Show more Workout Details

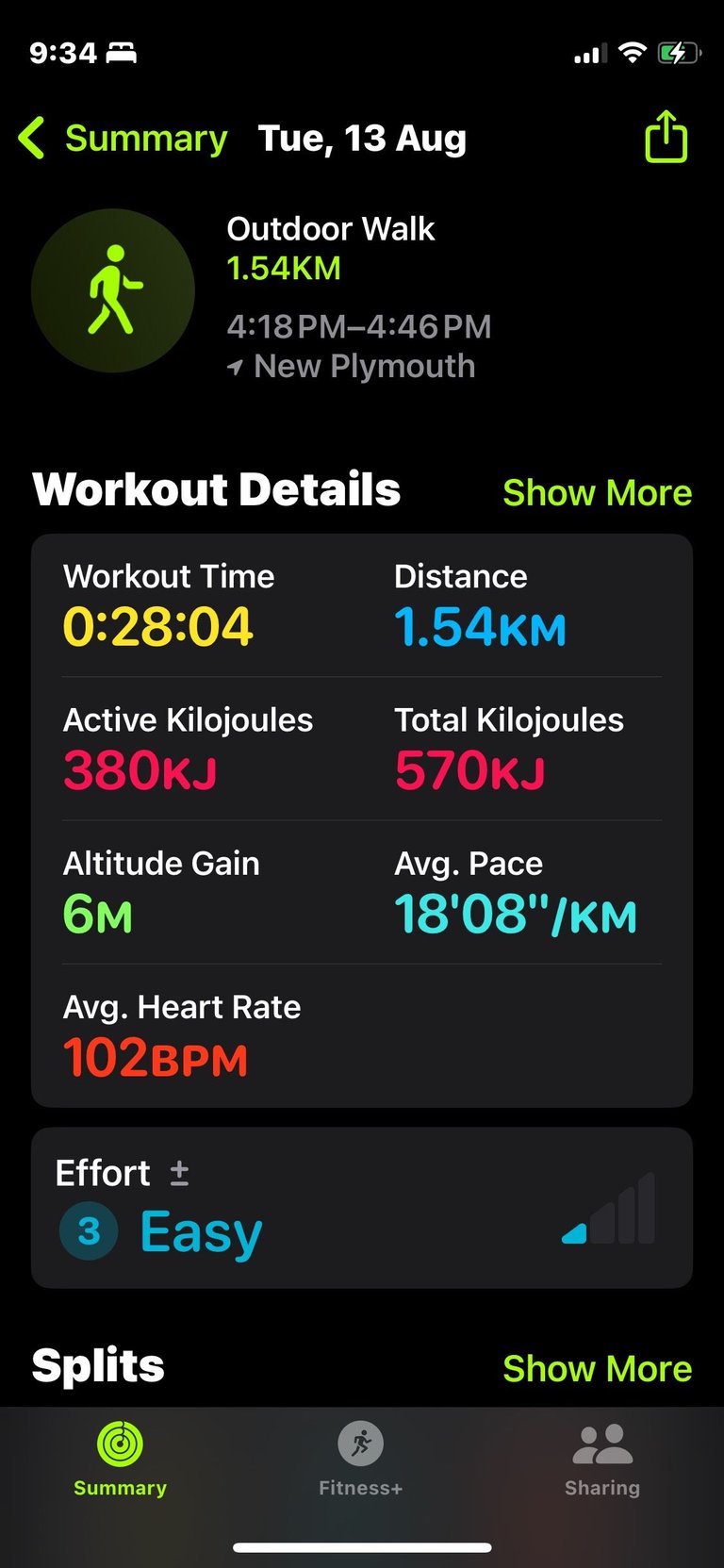pos(597,492)
